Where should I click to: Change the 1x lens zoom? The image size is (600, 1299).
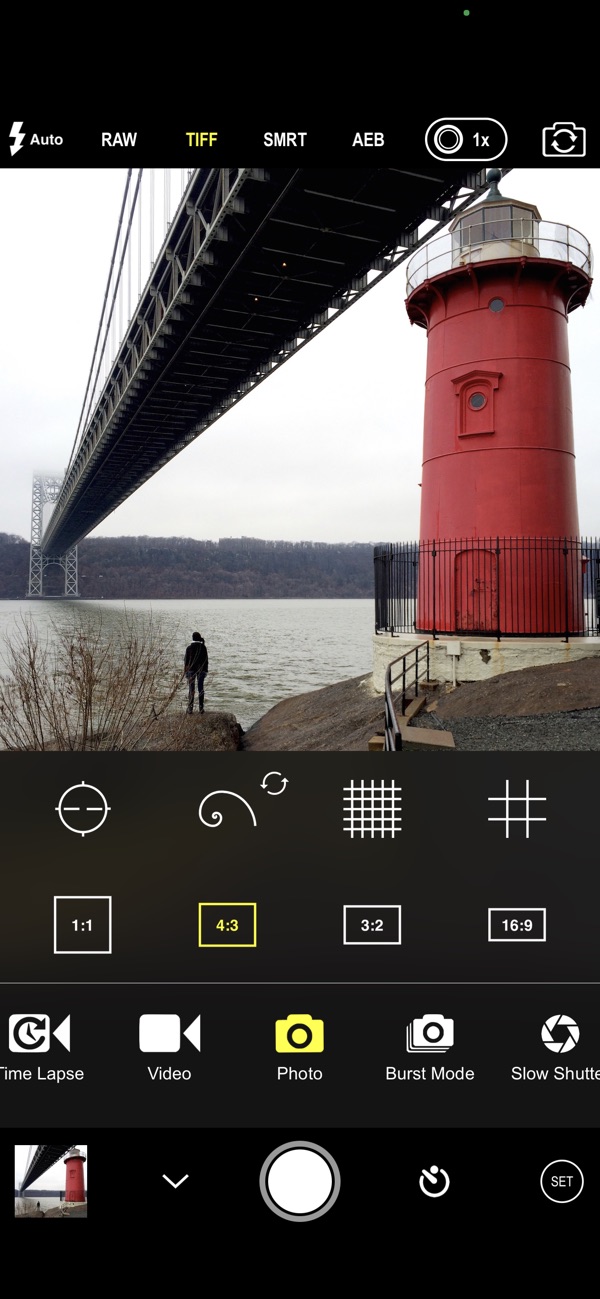[x=466, y=140]
